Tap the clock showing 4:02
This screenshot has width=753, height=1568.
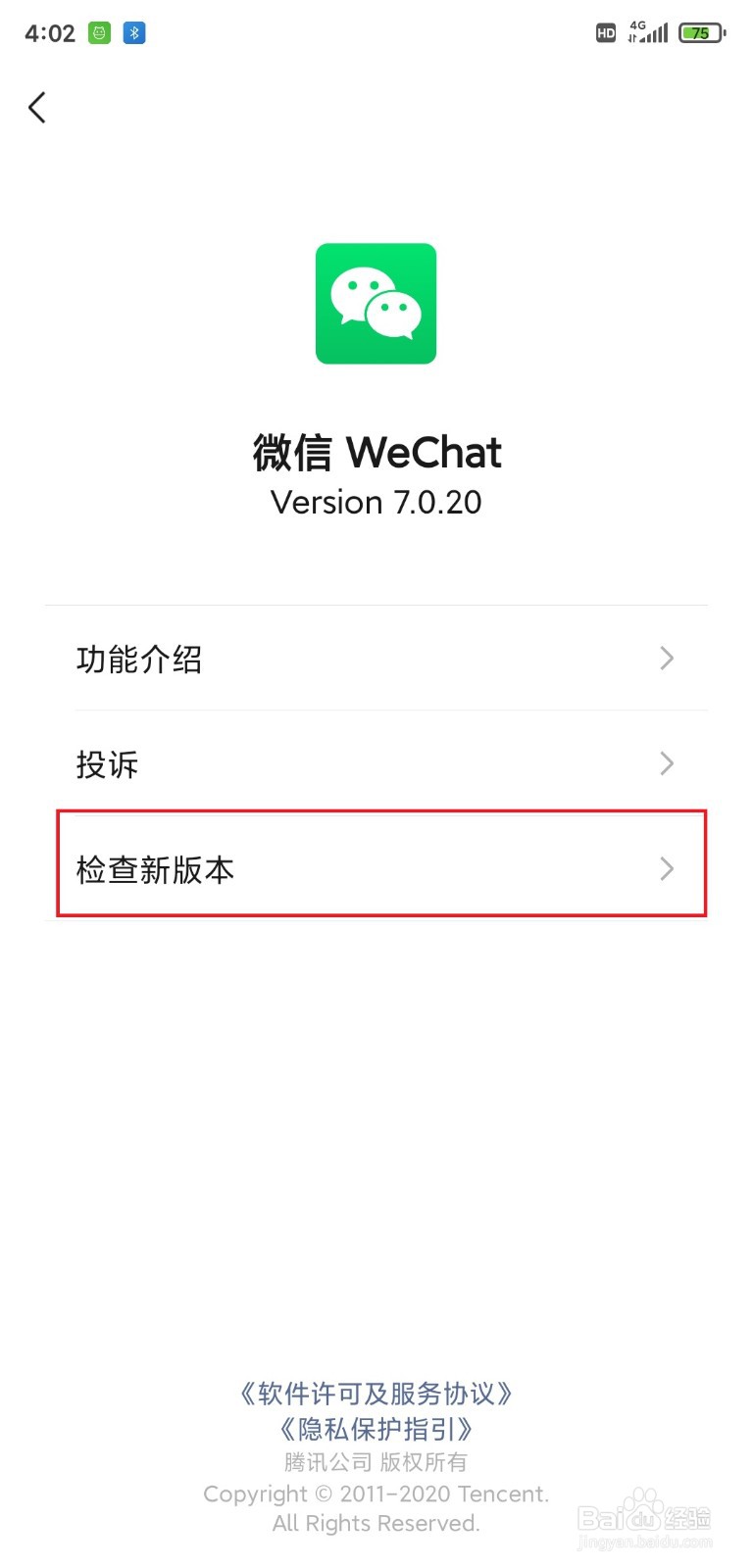point(51,32)
